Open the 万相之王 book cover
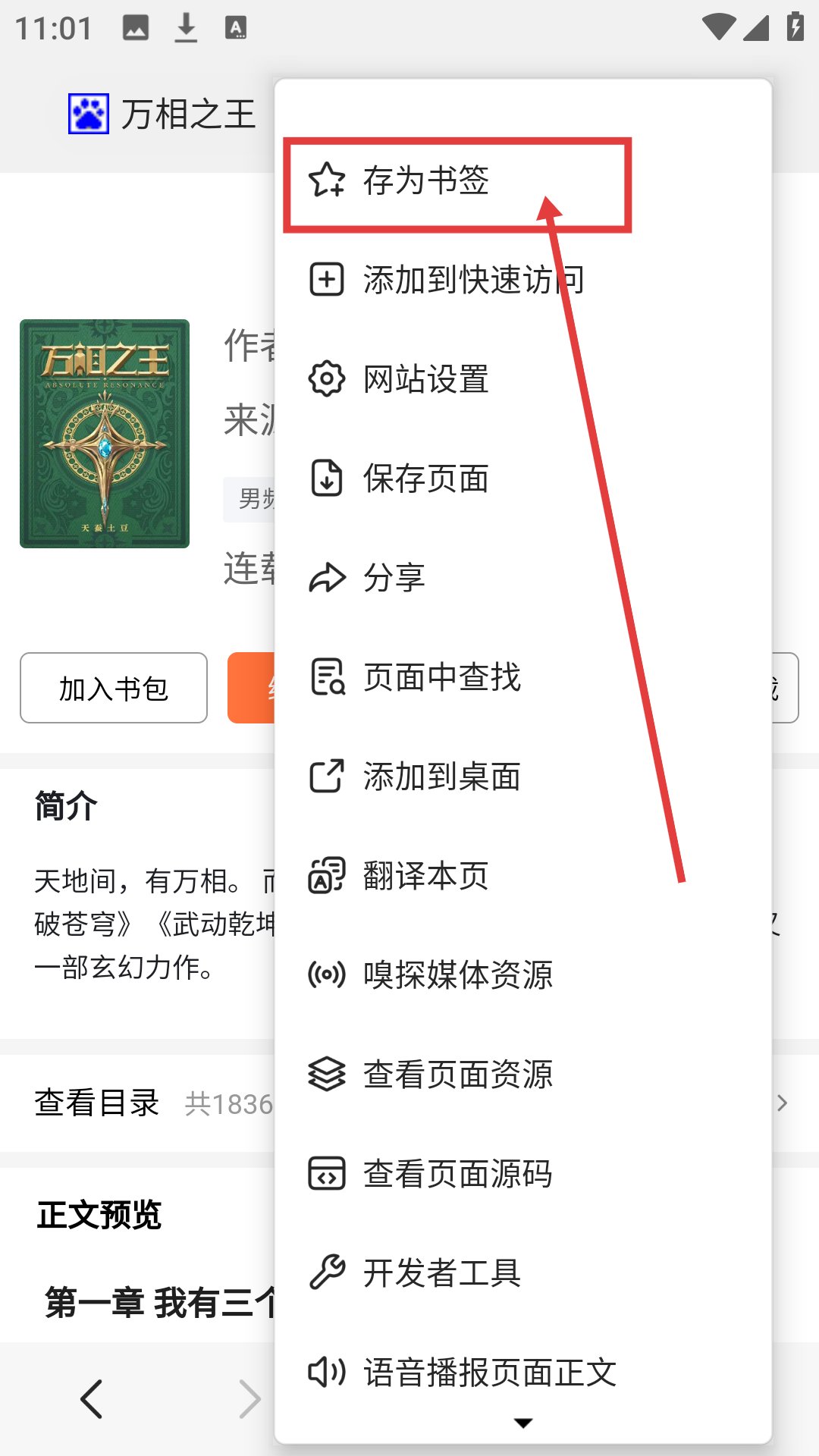The image size is (819, 1456). click(x=105, y=434)
